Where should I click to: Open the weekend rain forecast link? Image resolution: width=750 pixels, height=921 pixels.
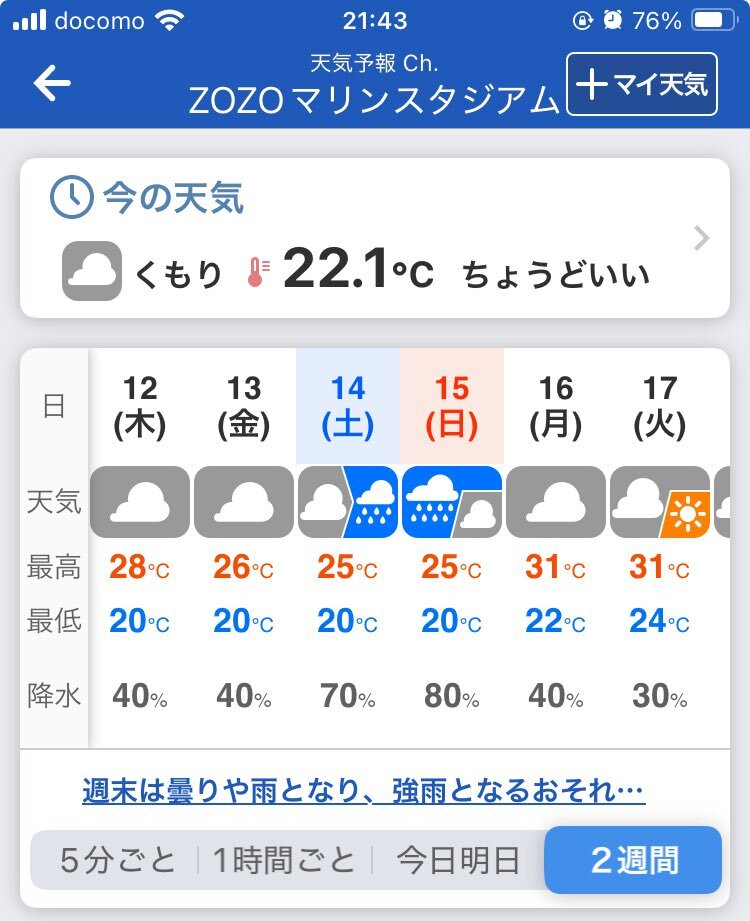pos(364,793)
